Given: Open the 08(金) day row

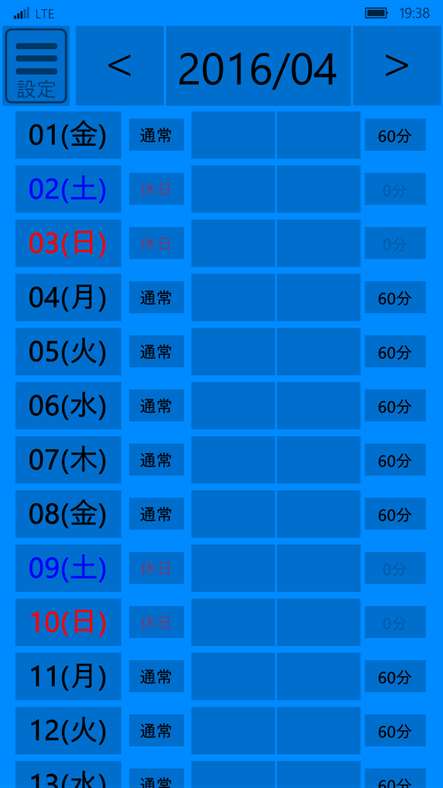Looking at the screenshot, I should 68,514.
